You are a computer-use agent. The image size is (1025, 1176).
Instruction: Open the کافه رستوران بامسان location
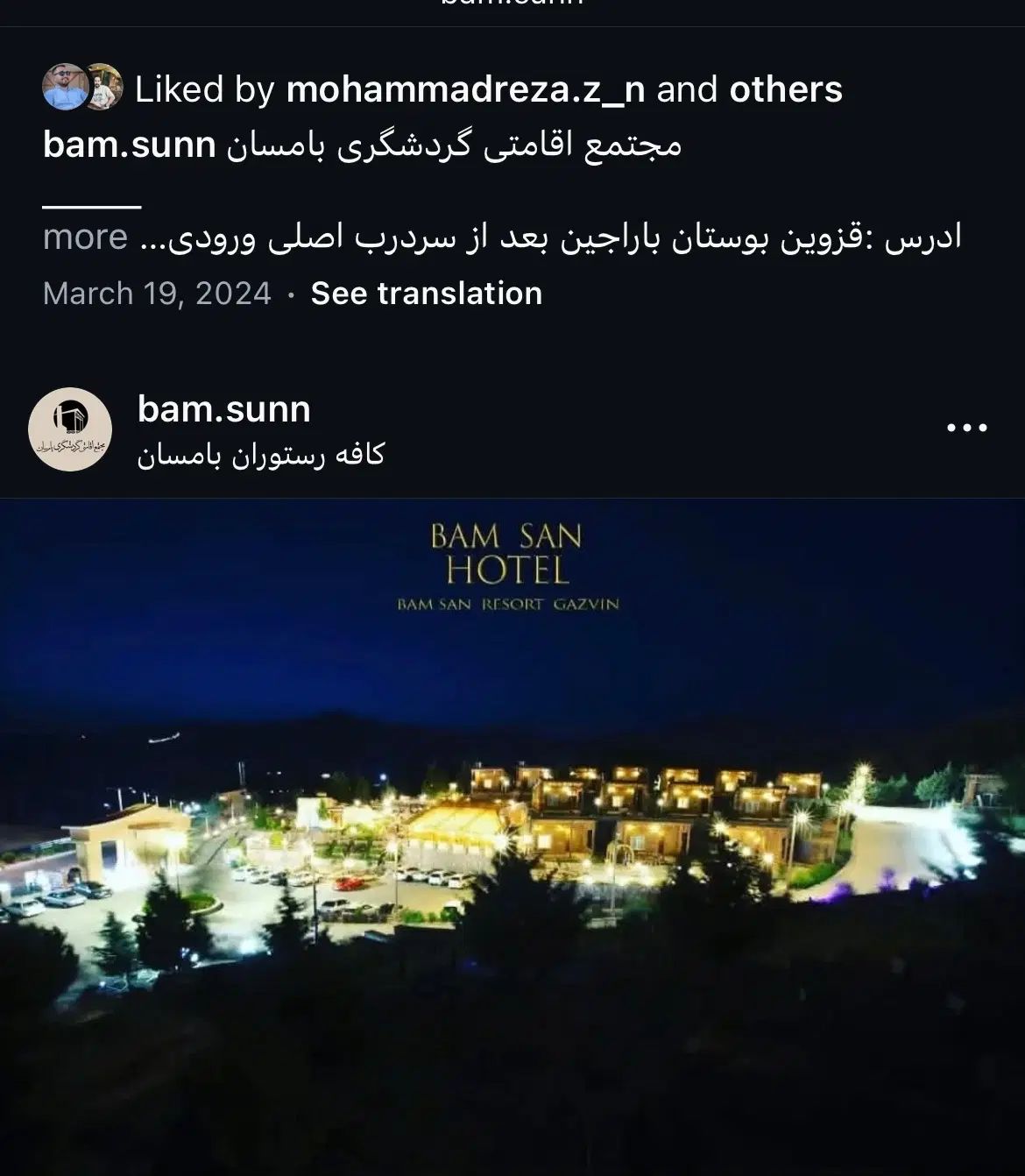(x=260, y=456)
